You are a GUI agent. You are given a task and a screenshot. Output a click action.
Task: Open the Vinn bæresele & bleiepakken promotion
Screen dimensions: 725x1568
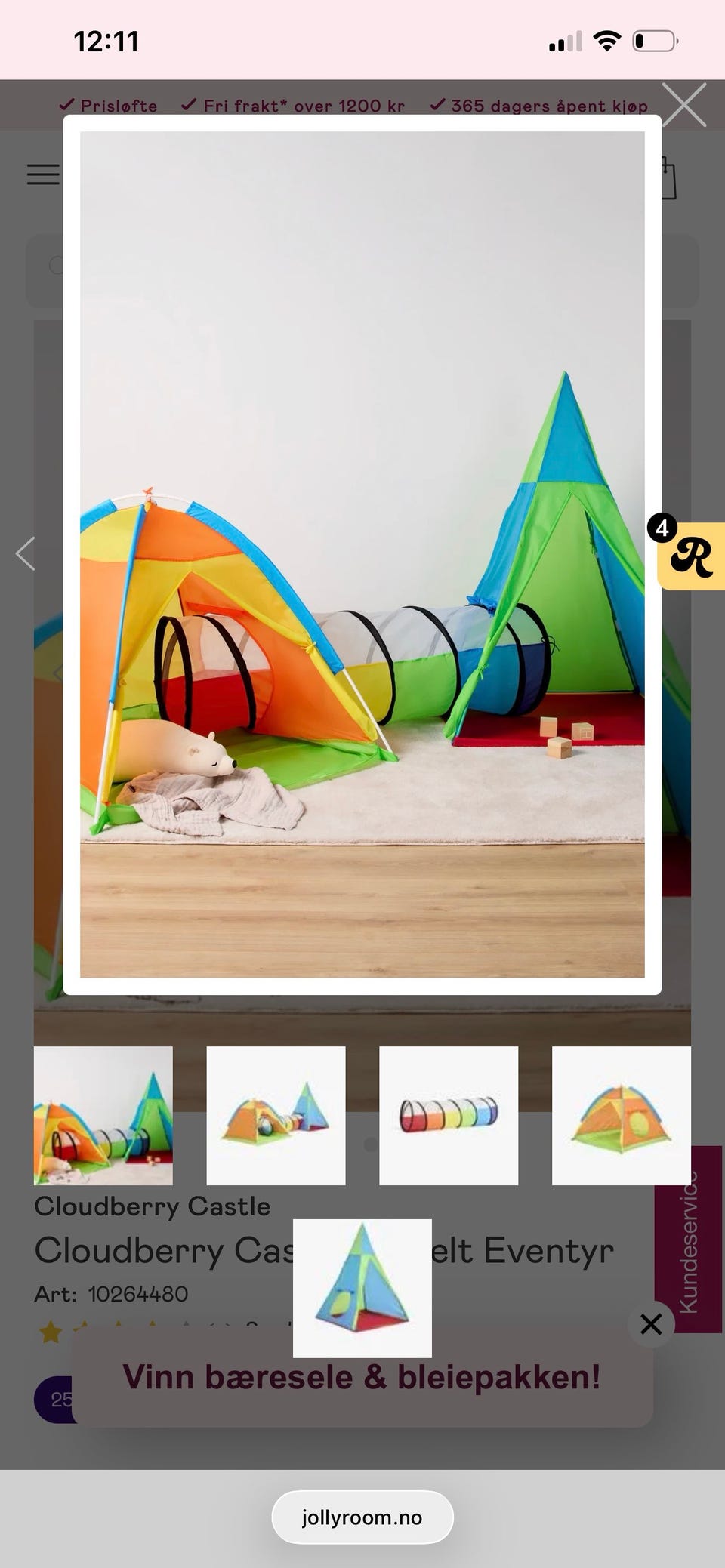point(362,1376)
